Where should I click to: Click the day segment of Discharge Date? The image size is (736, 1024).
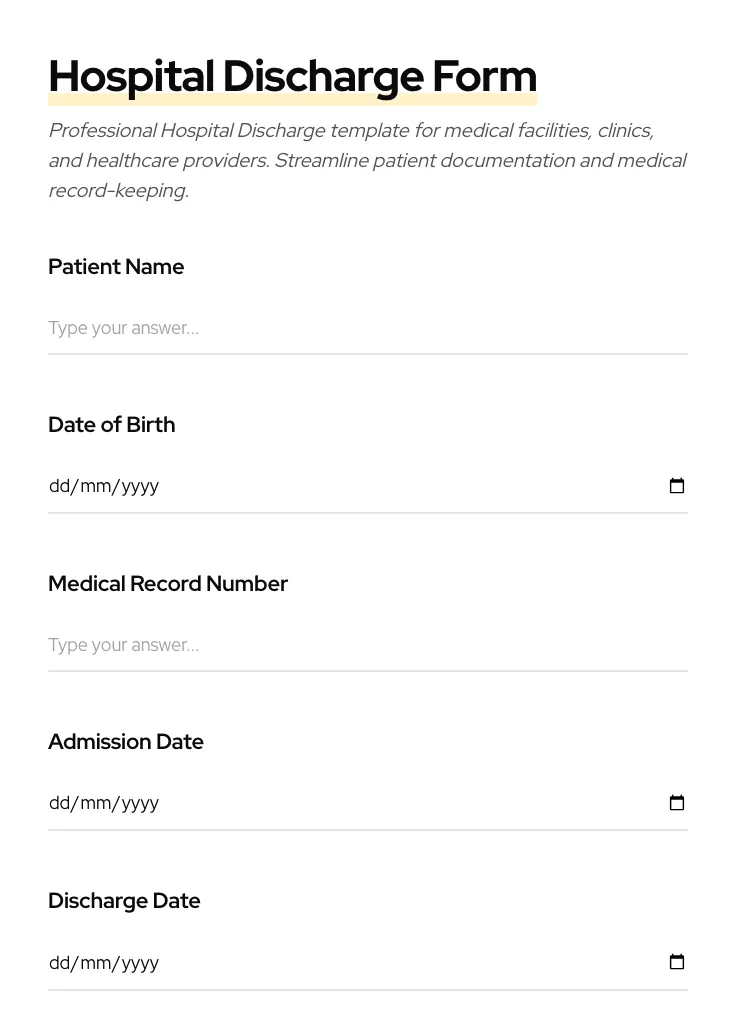pyautogui.click(x=58, y=962)
